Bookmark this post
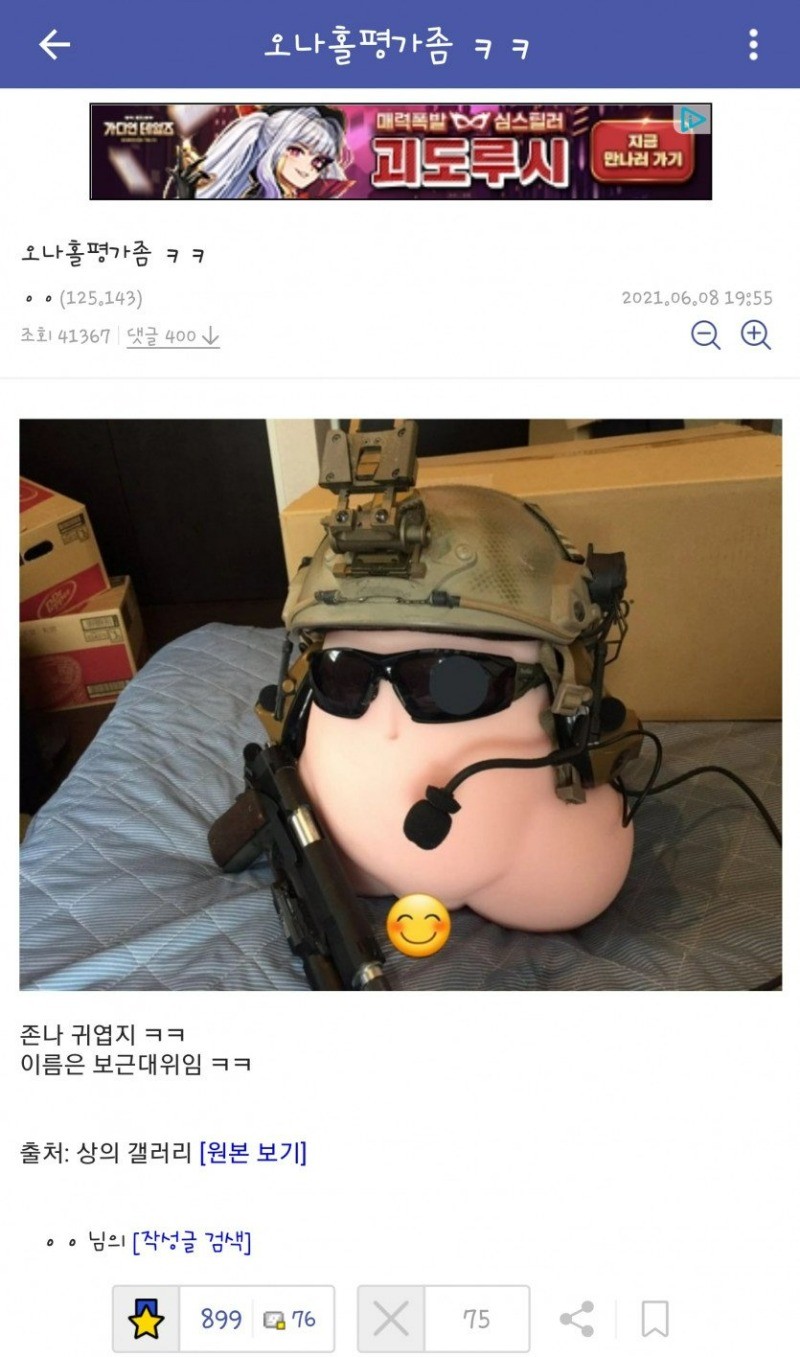Image resolution: width=800 pixels, height=1357 pixels. pyautogui.click(x=655, y=1319)
